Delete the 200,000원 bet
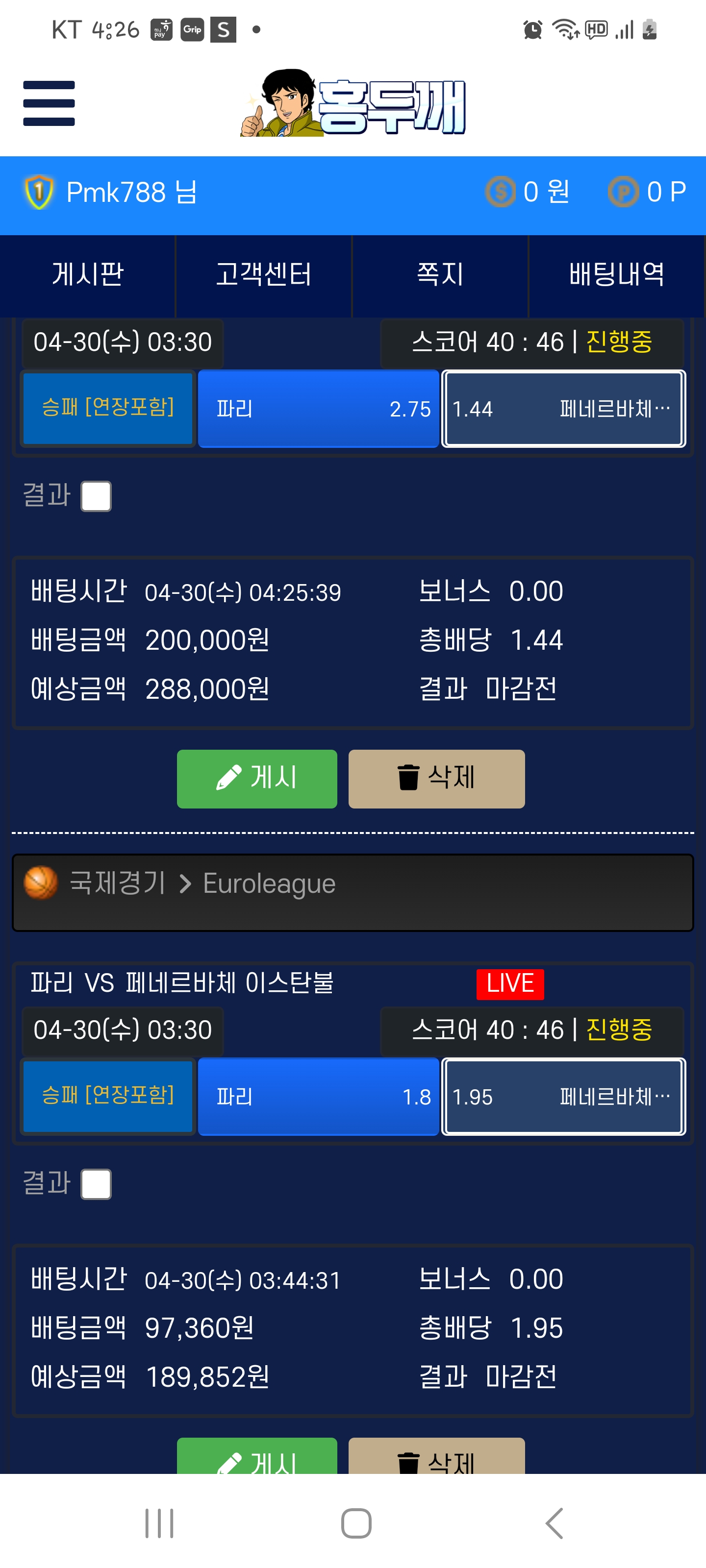The image size is (706, 1568). 436,779
